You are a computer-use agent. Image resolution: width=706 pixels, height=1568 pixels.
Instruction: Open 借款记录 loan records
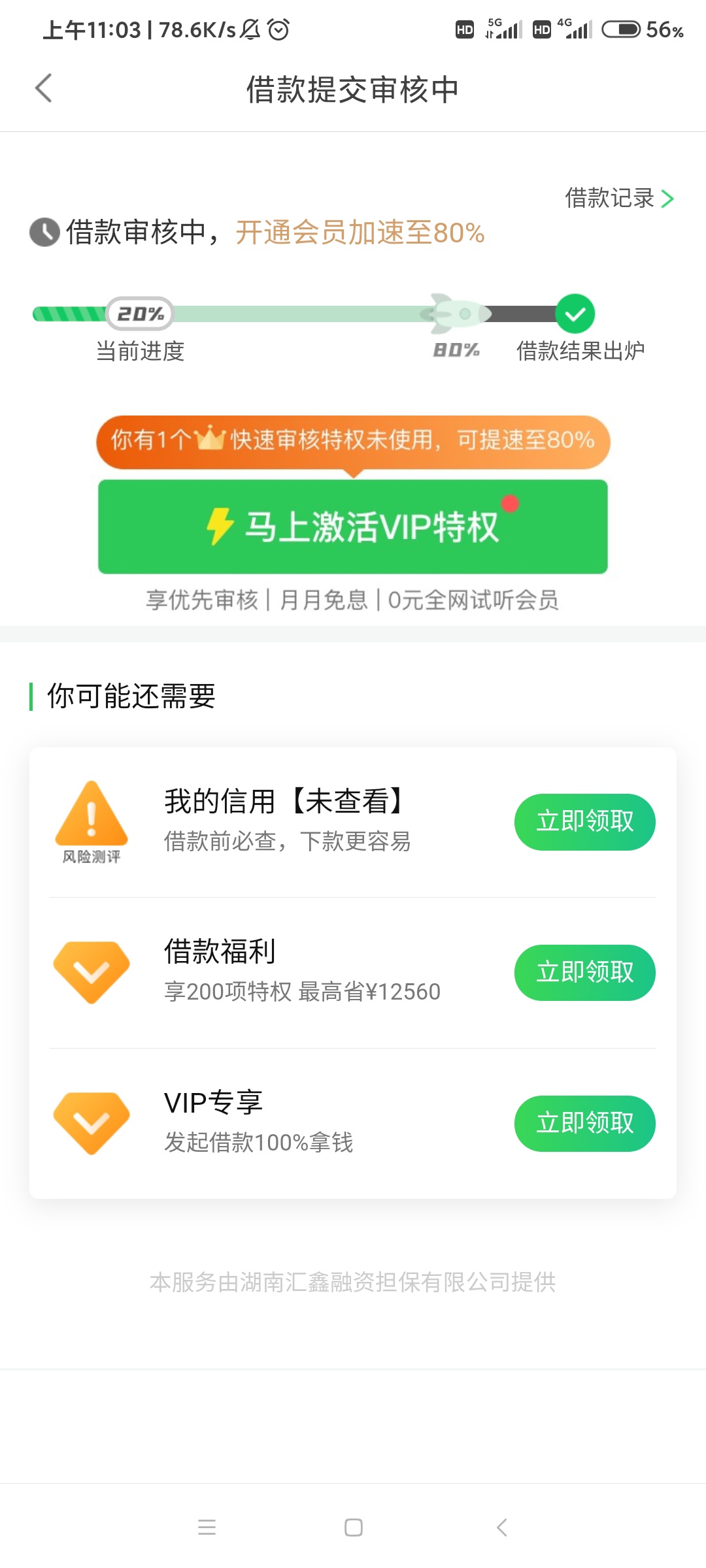point(619,198)
